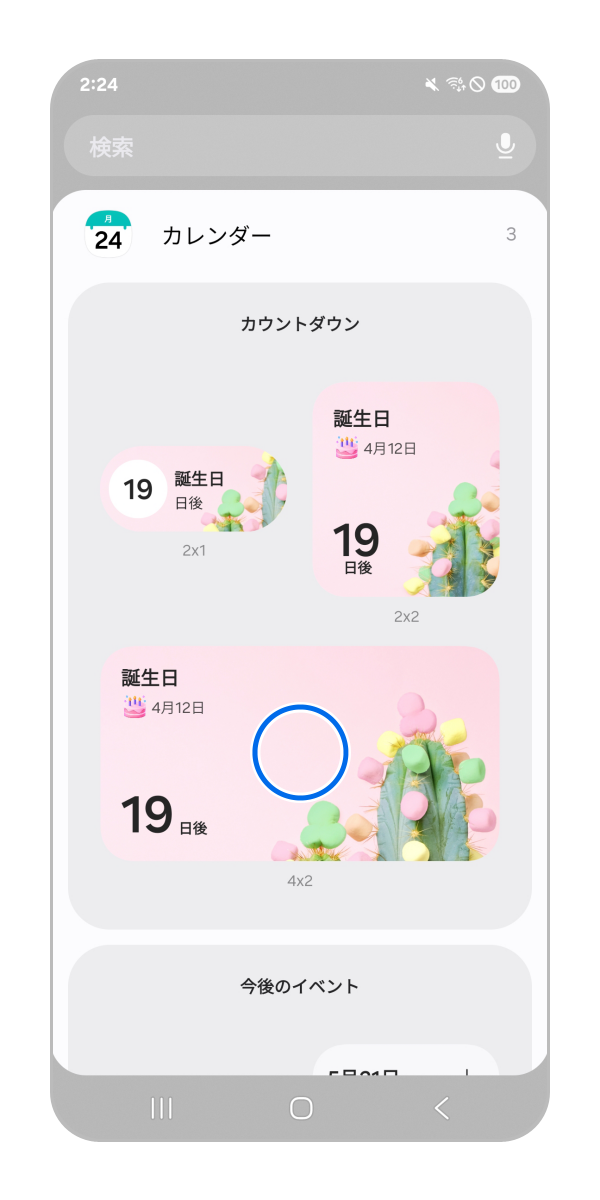
Task: Select the 2x1 countdown widget
Action: [194, 489]
